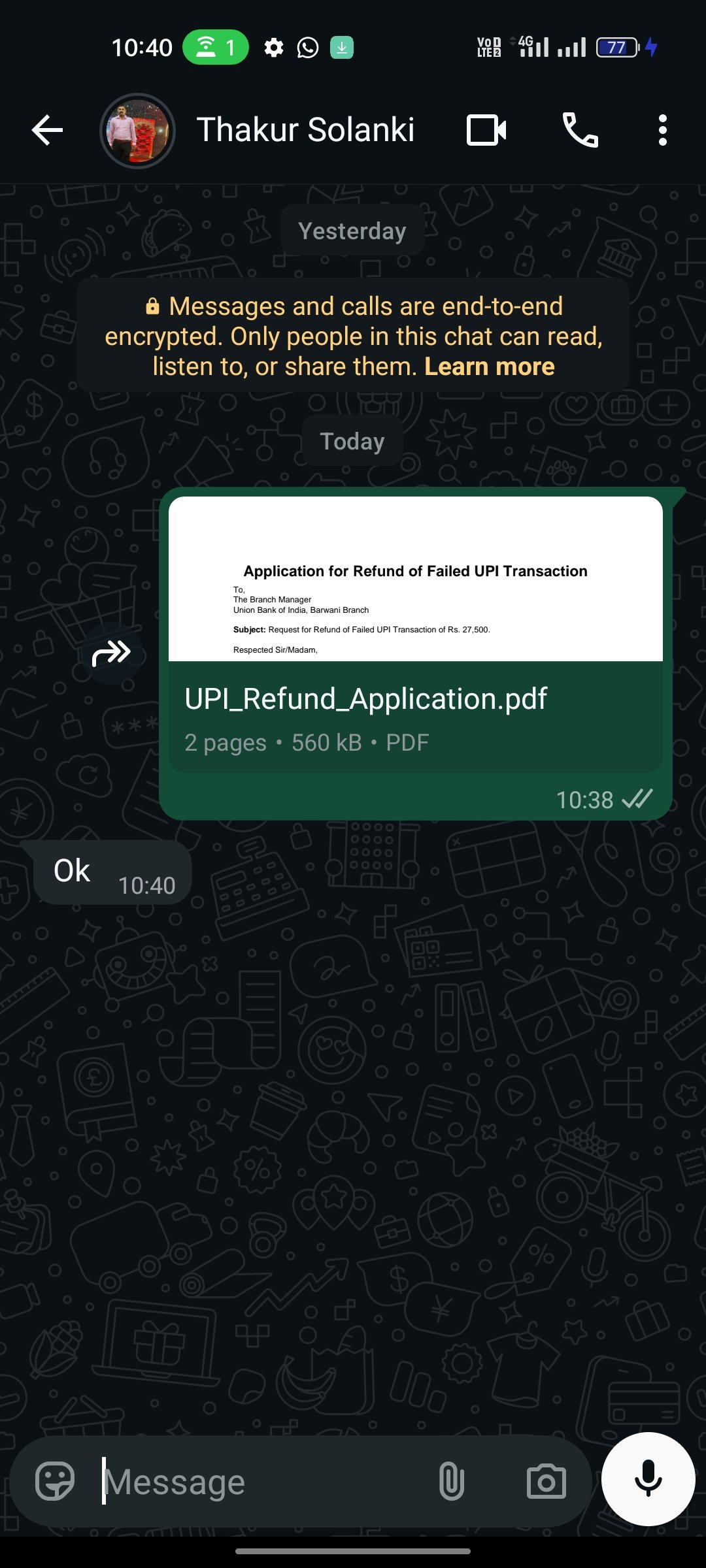
Task: Open the attachment paperclip menu
Action: [x=452, y=1481]
